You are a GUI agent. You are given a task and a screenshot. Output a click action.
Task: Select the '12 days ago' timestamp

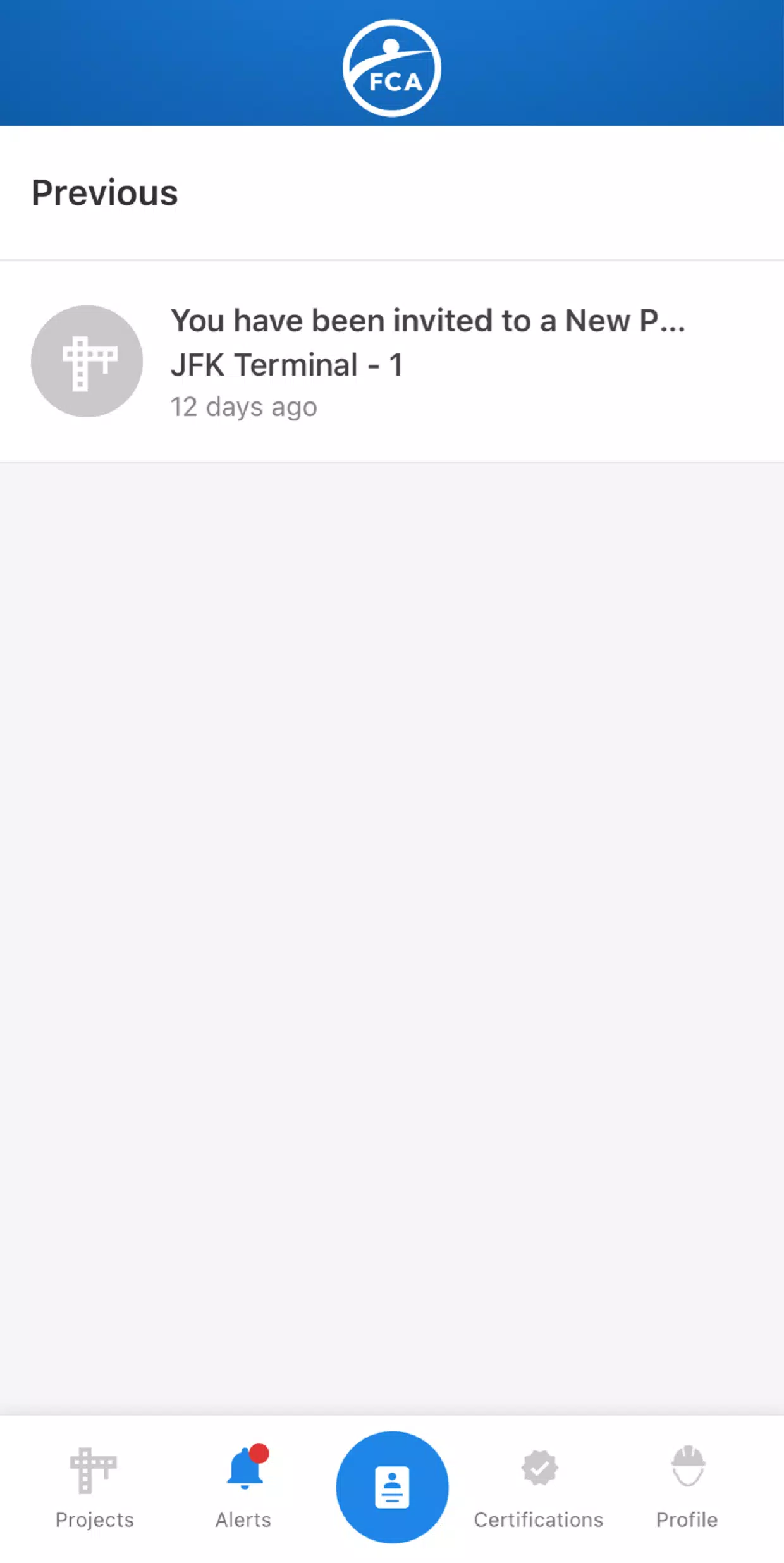click(x=245, y=407)
